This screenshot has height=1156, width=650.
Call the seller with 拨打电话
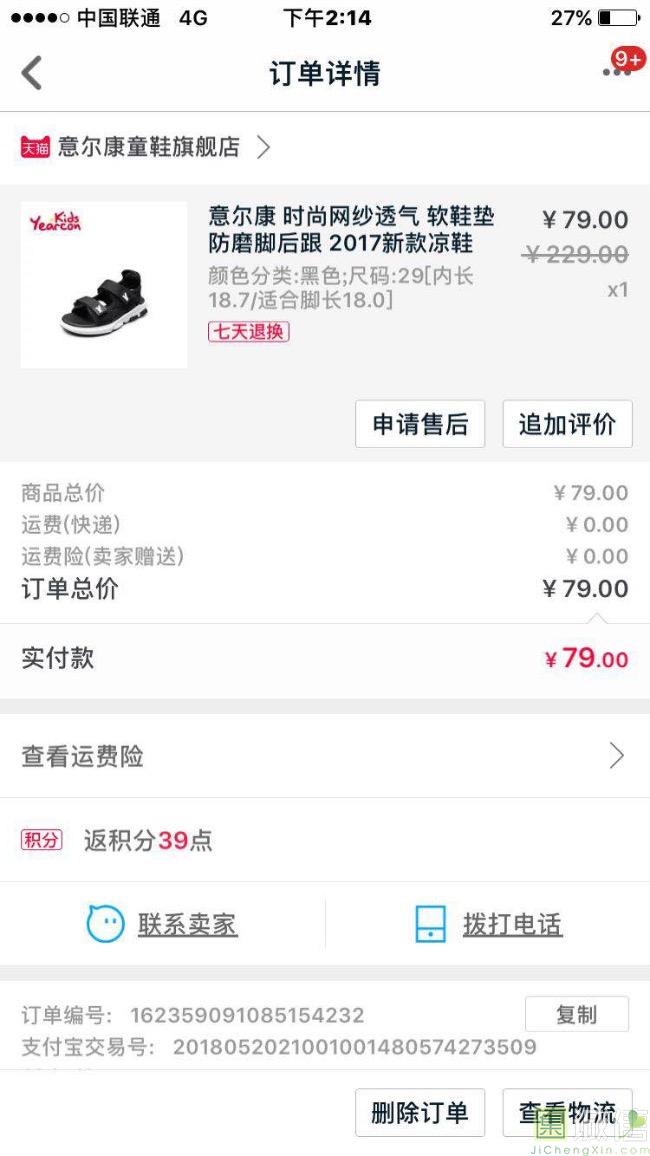coord(488,924)
